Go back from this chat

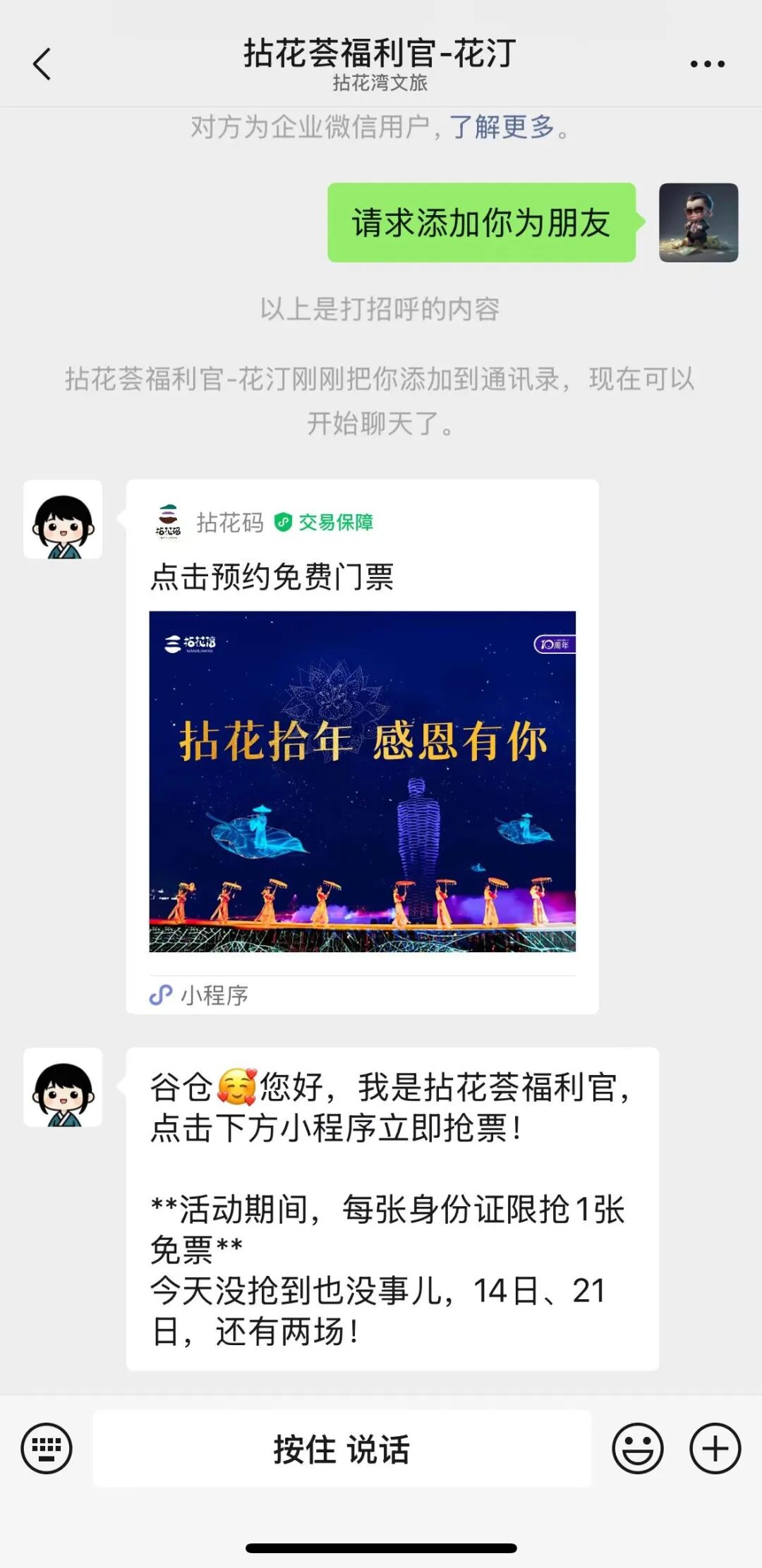[42, 64]
